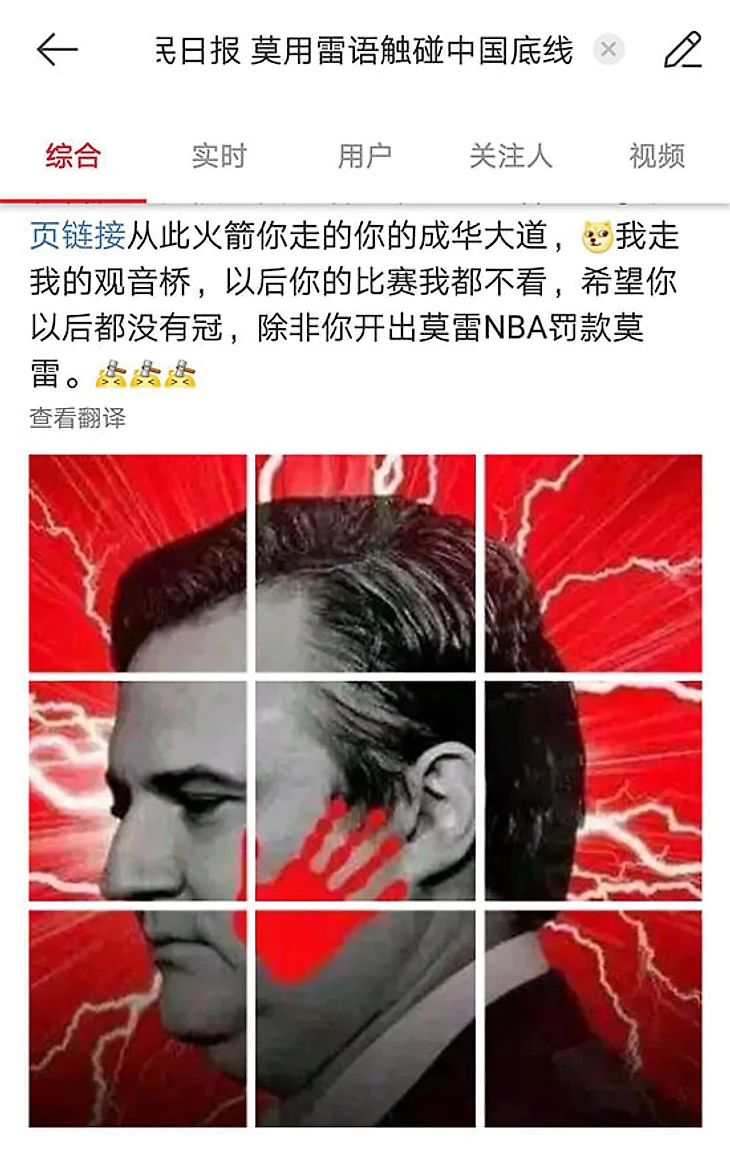The height and width of the screenshot is (1151, 730).
Task: Open the 页链接 web link in the post
Action: point(77,236)
